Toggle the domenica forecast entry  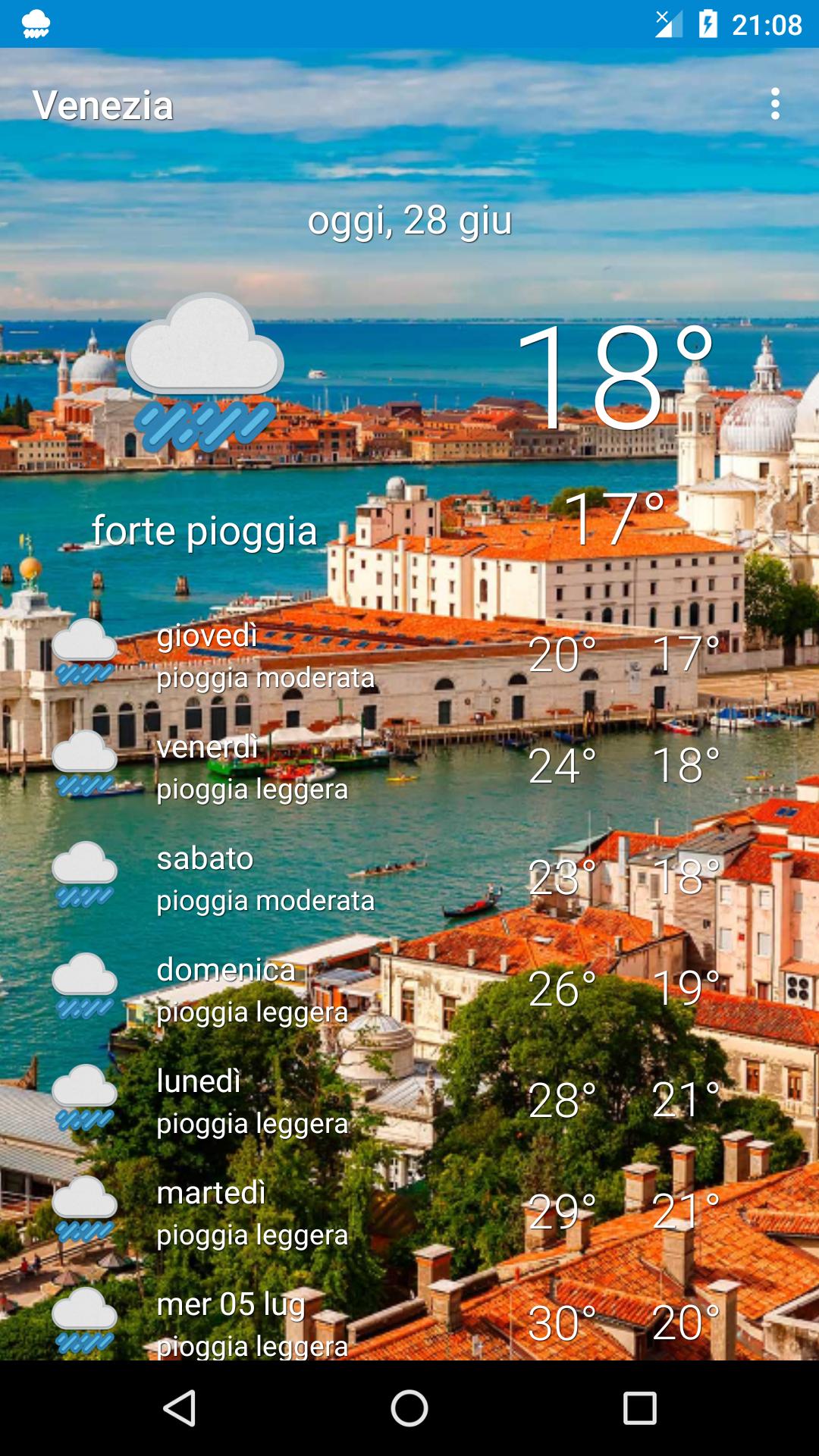point(409,990)
